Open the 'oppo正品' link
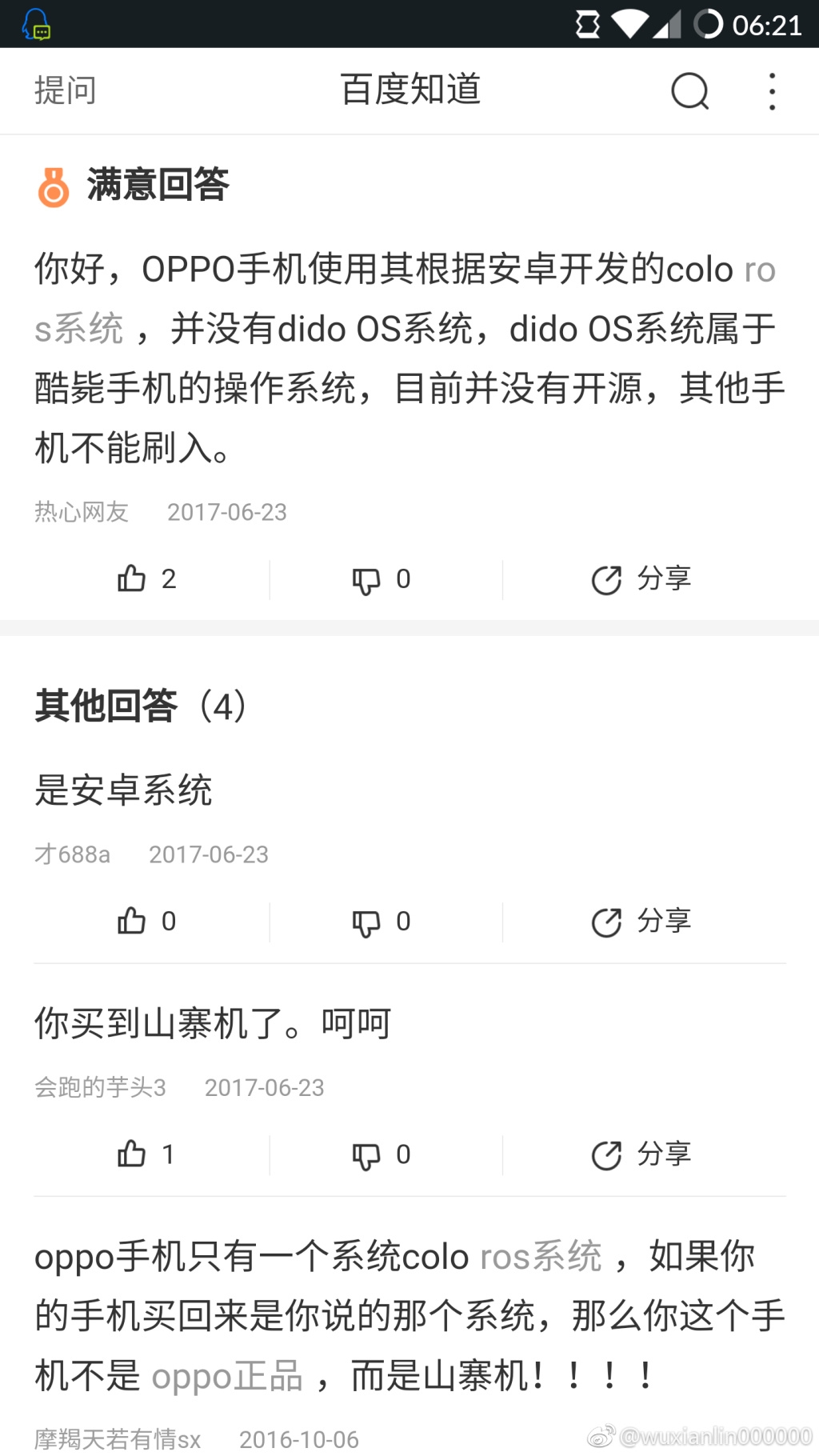This screenshot has width=819, height=1456. click(227, 1376)
